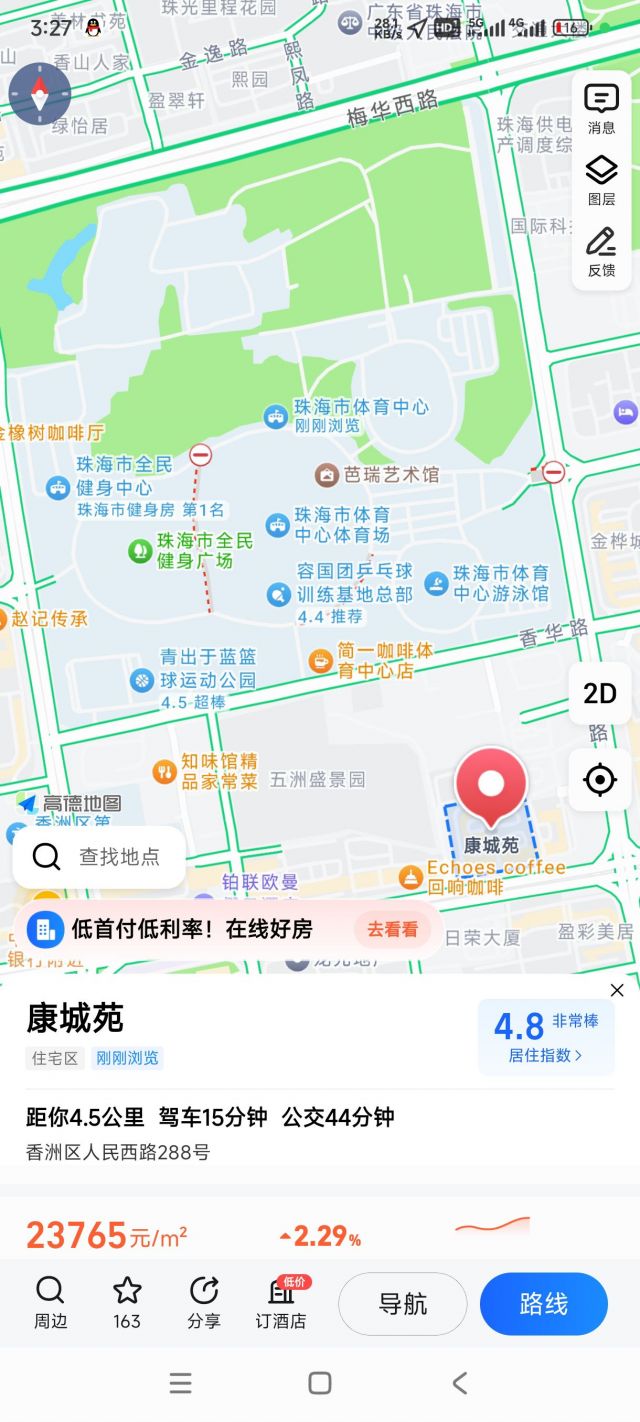
Task: Close the 康城苑 details card
Action: [x=617, y=990]
